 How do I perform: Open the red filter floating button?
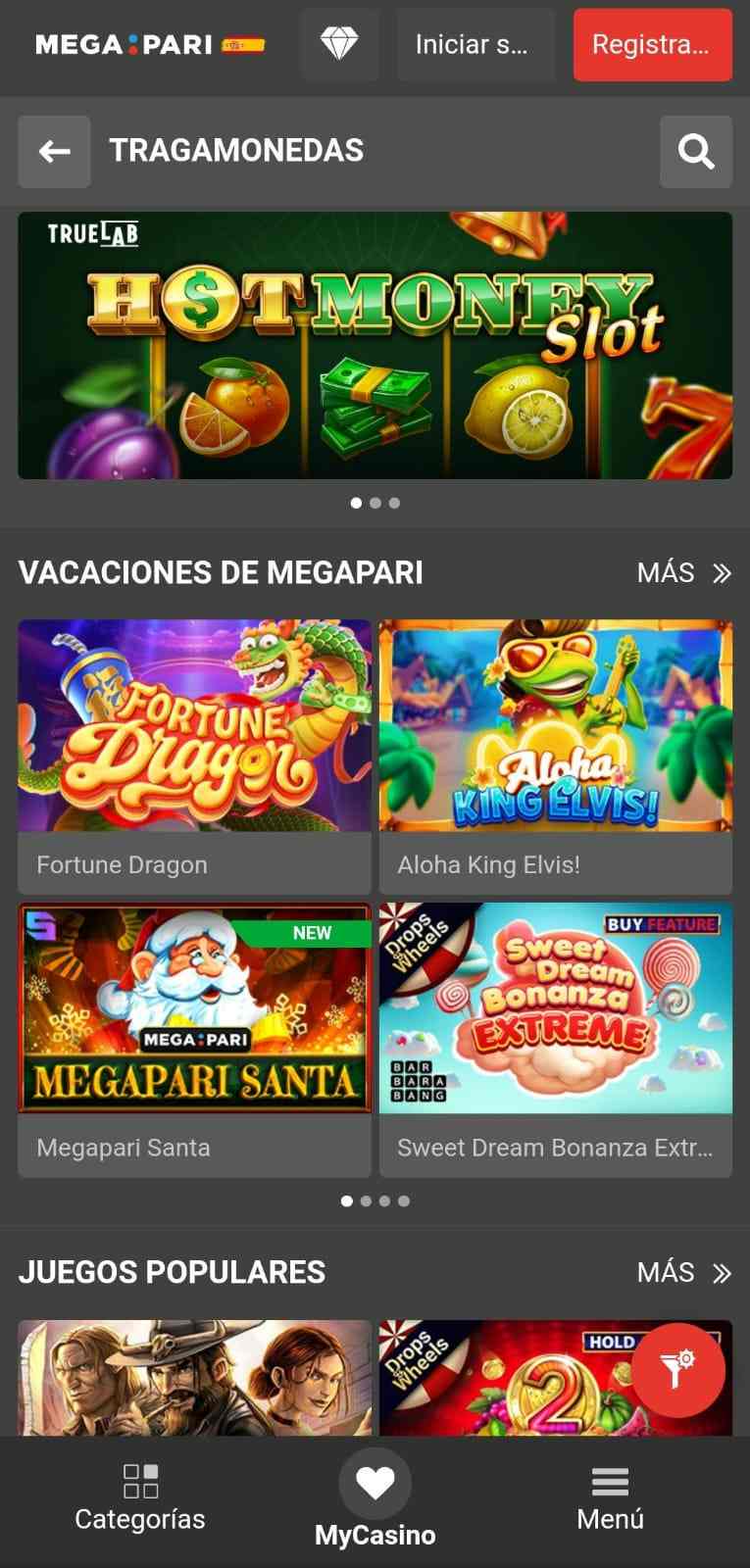pos(677,1369)
